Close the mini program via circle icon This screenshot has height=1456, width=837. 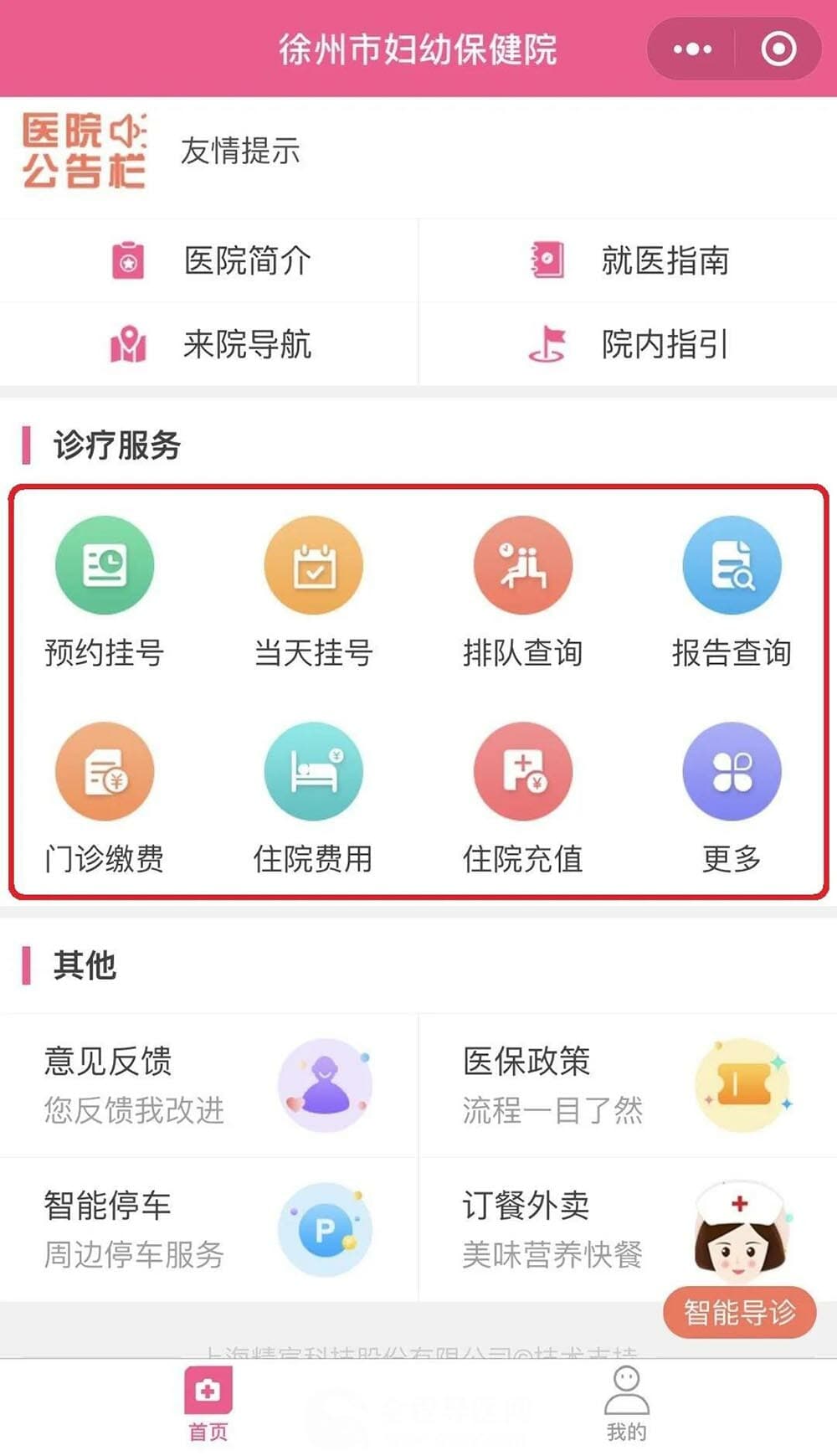(x=778, y=49)
